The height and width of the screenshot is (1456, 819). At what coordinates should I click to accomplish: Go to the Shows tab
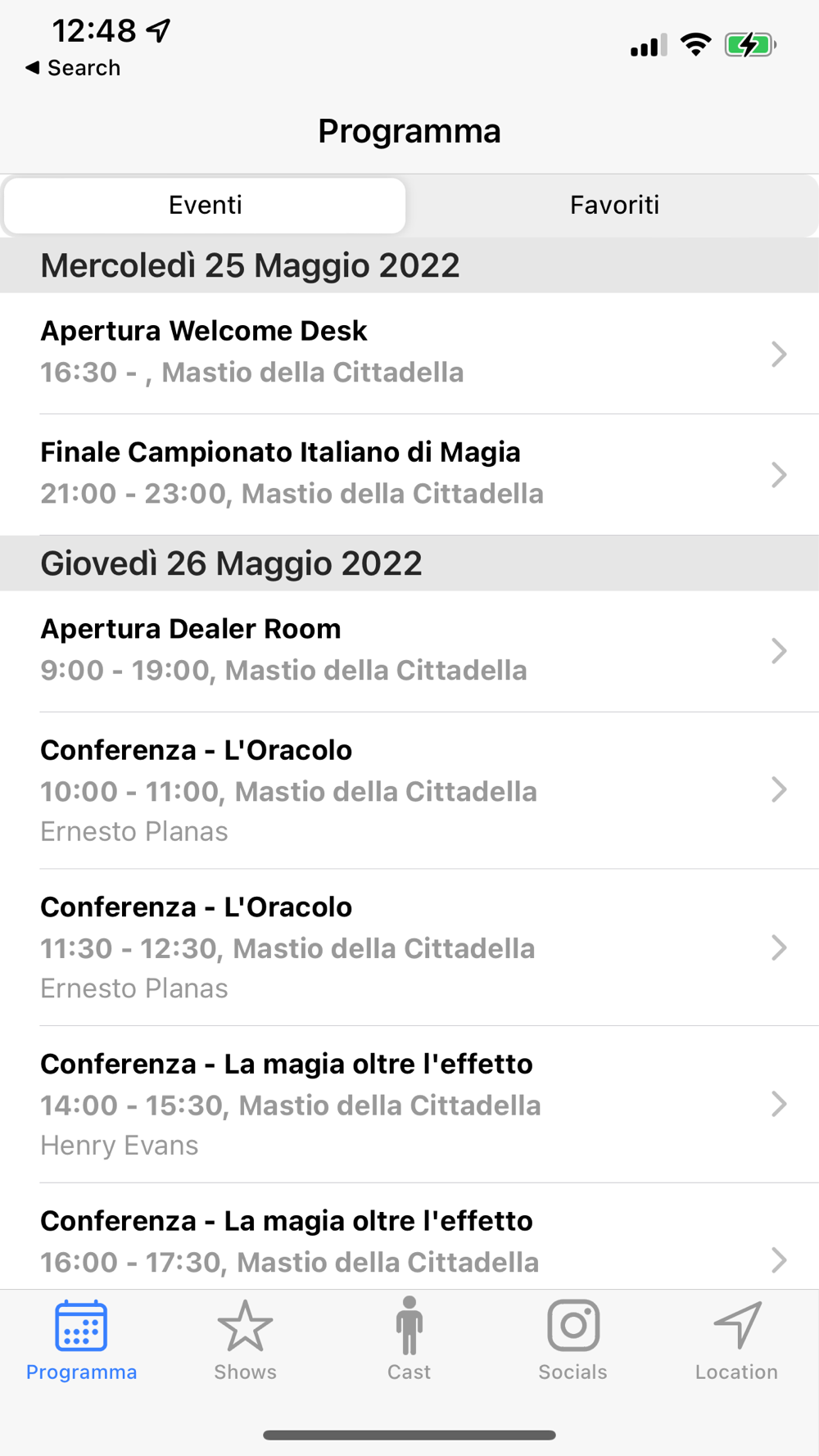click(x=245, y=1341)
